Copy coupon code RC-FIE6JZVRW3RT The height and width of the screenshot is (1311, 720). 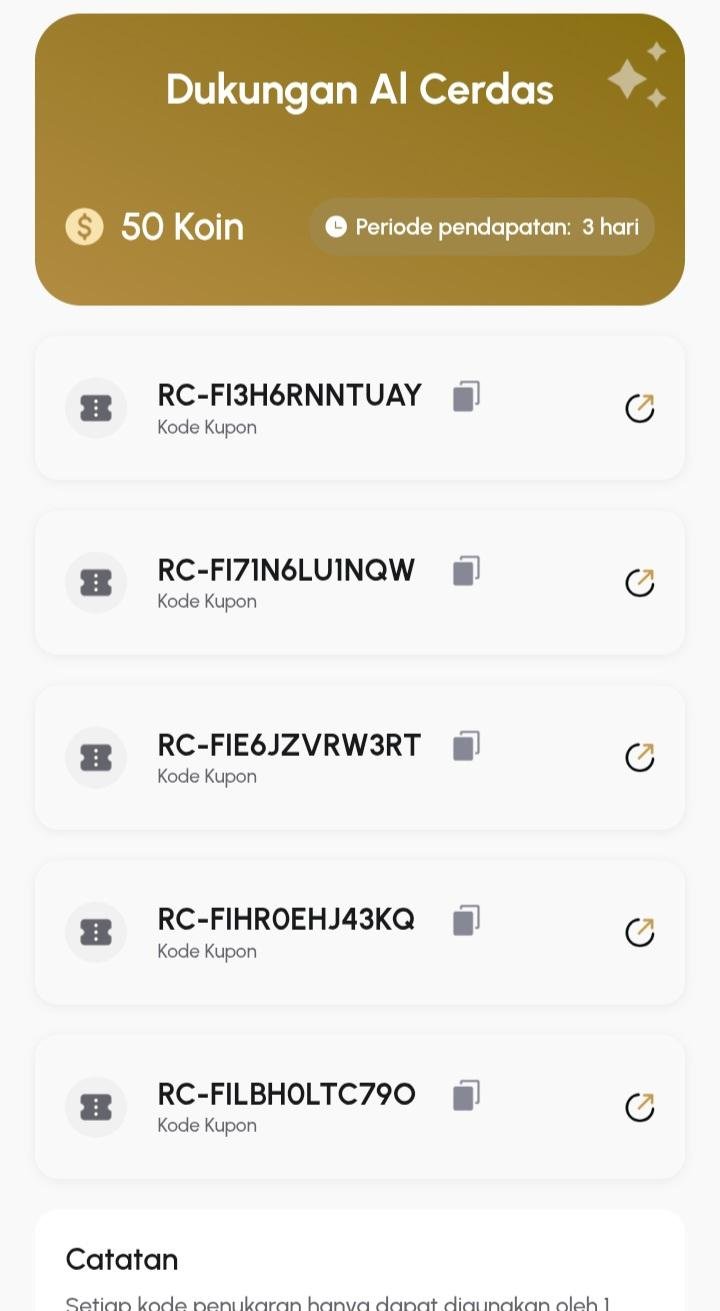(x=466, y=746)
